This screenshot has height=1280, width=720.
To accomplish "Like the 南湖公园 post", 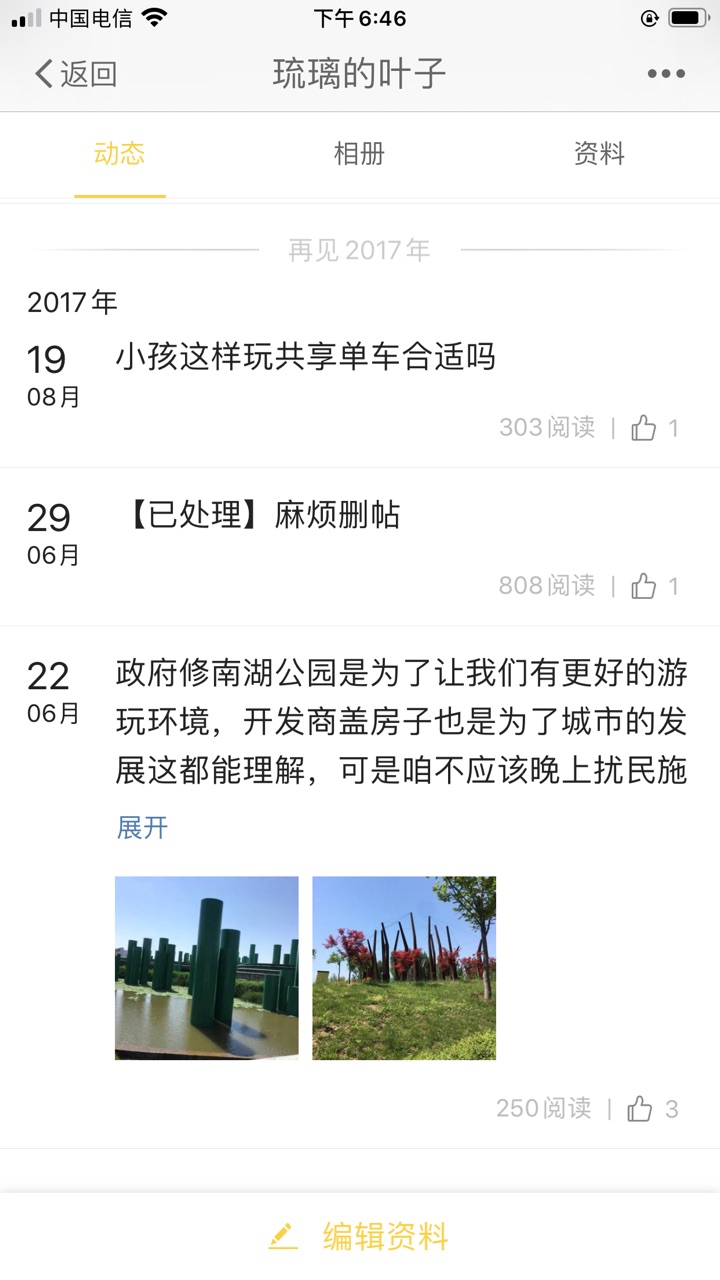I will point(640,1108).
